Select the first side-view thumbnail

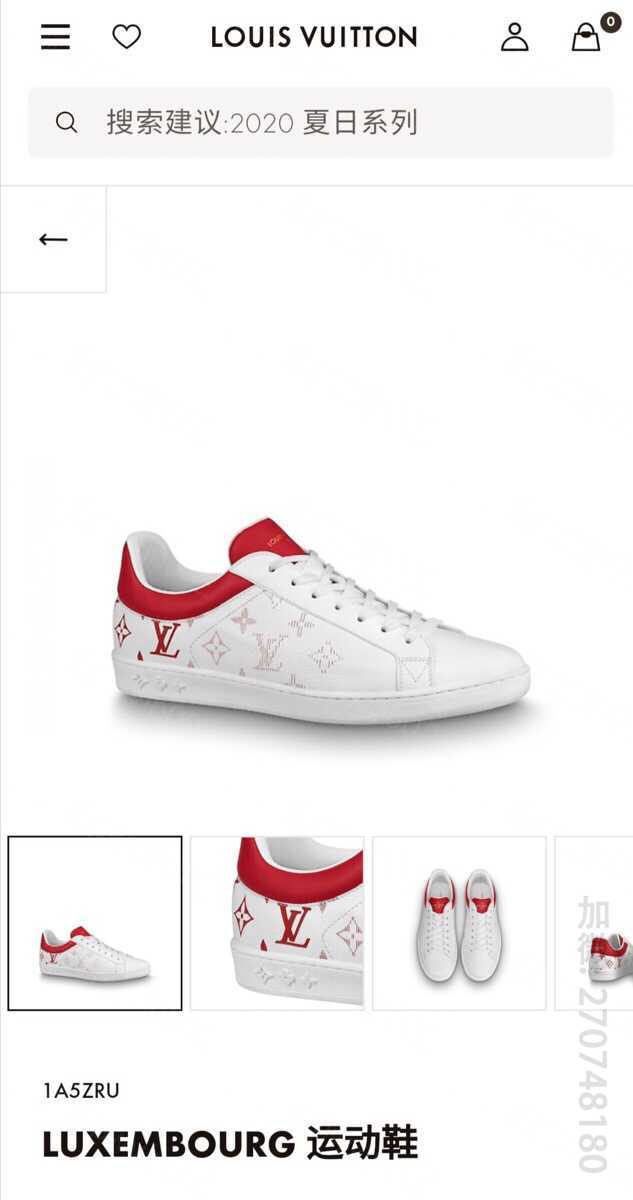click(x=95, y=923)
